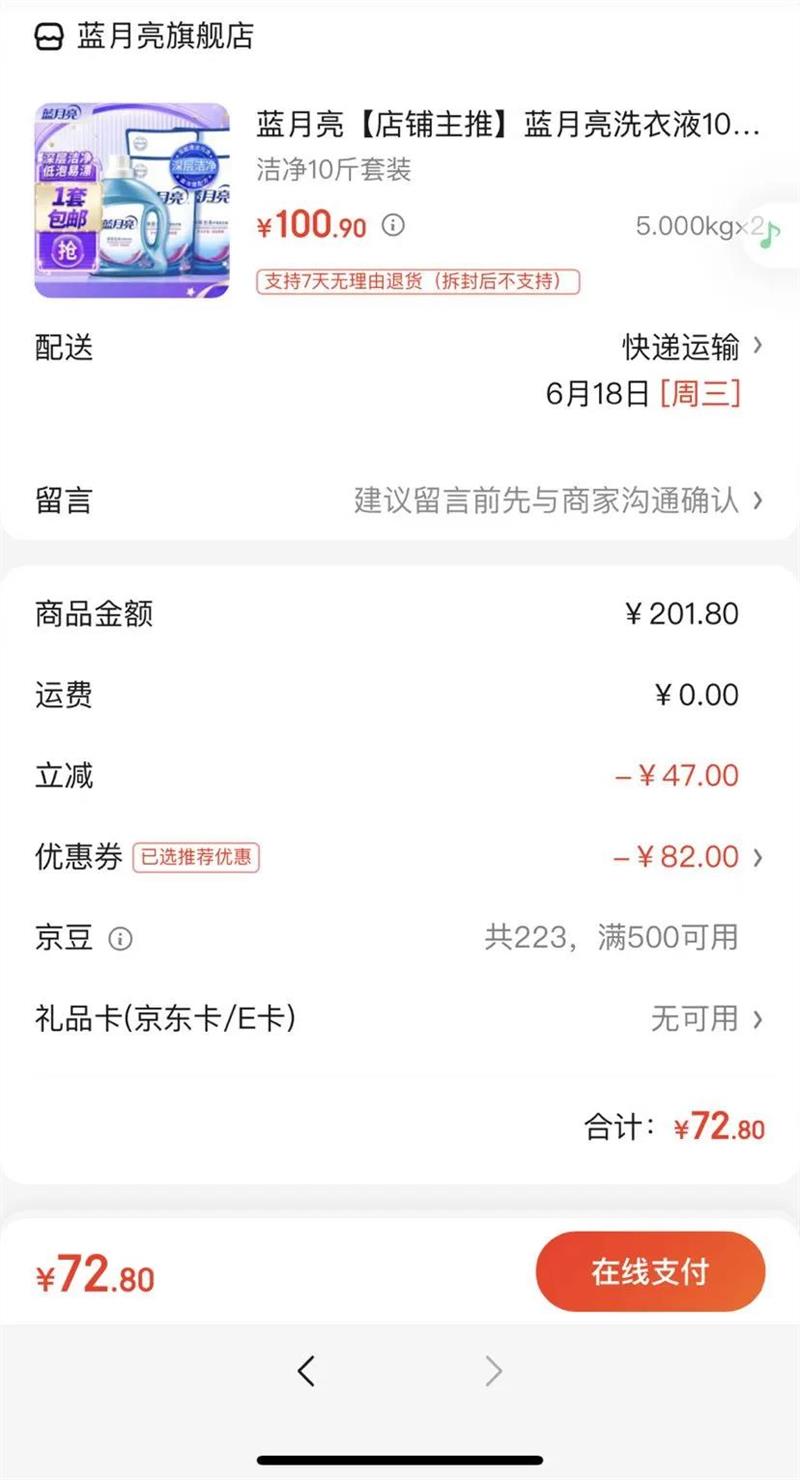Show price info next to ¥100.90
The height and width of the screenshot is (1480, 800).
click(x=394, y=225)
